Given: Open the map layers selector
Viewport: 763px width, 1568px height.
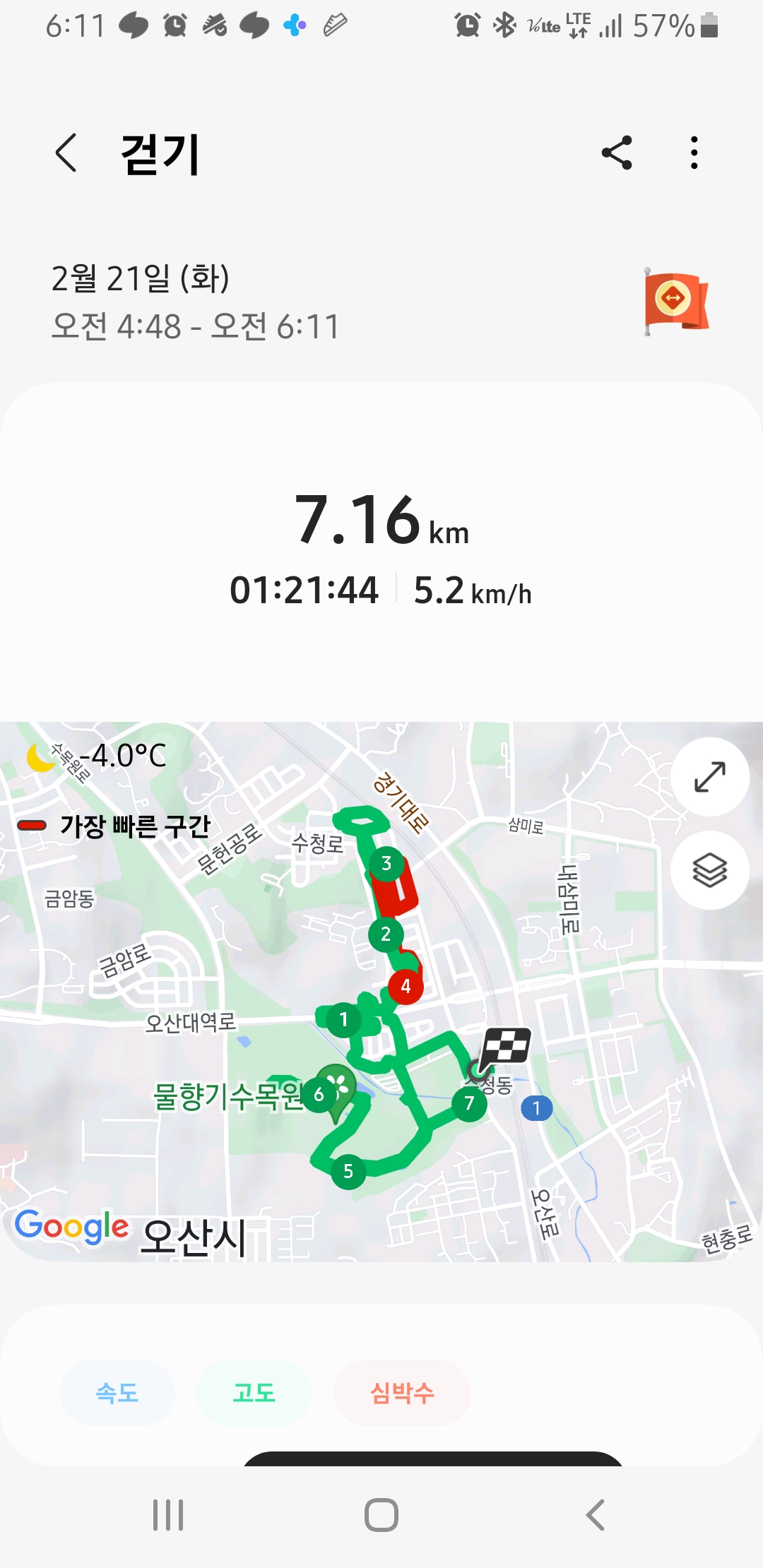Looking at the screenshot, I should click(x=710, y=870).
